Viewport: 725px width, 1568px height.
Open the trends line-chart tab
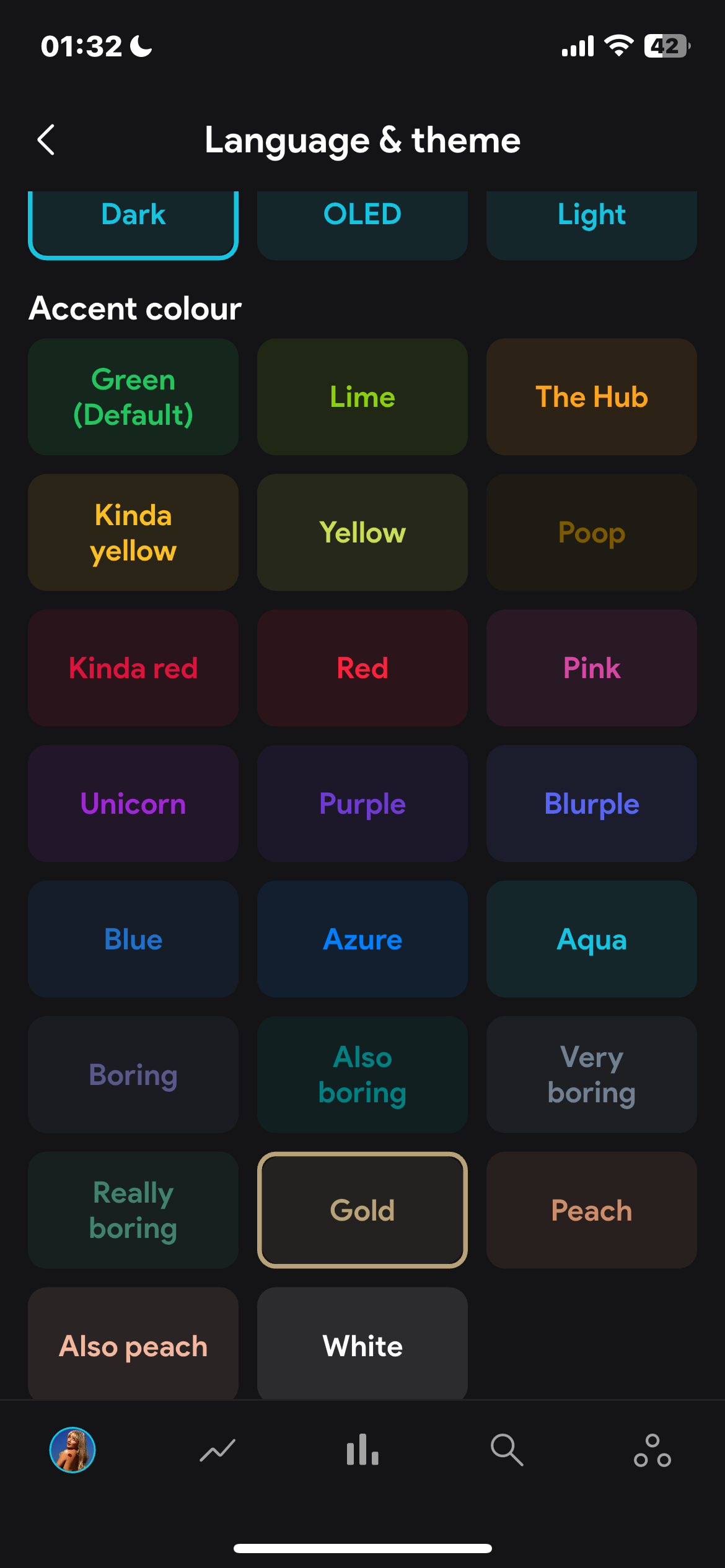pos(217,1450)
